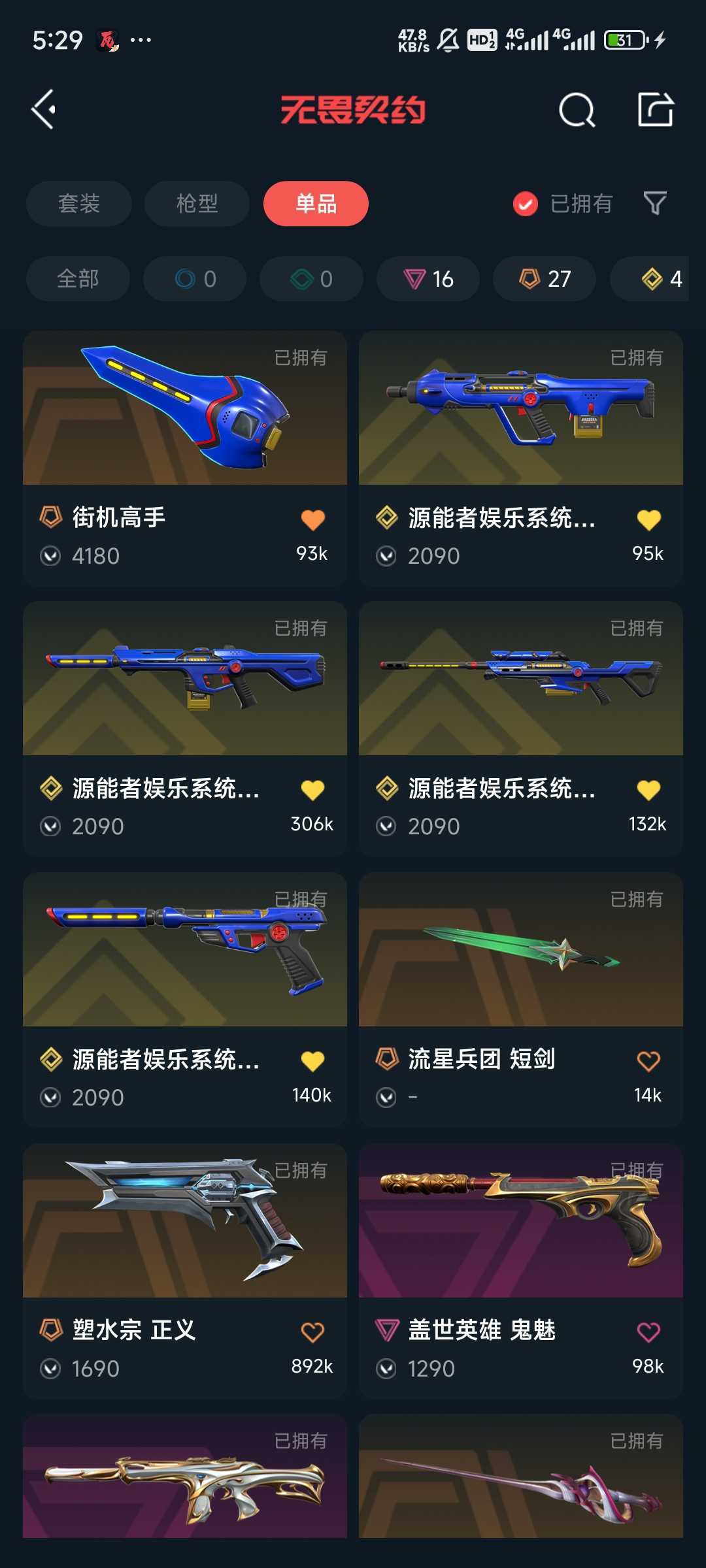Image resolution: width=706 pixels, height=1568 pixels.
Task: Like the 流星兵团 短剑 skin
Action: pyautogui.click(x=648, y=1061)
